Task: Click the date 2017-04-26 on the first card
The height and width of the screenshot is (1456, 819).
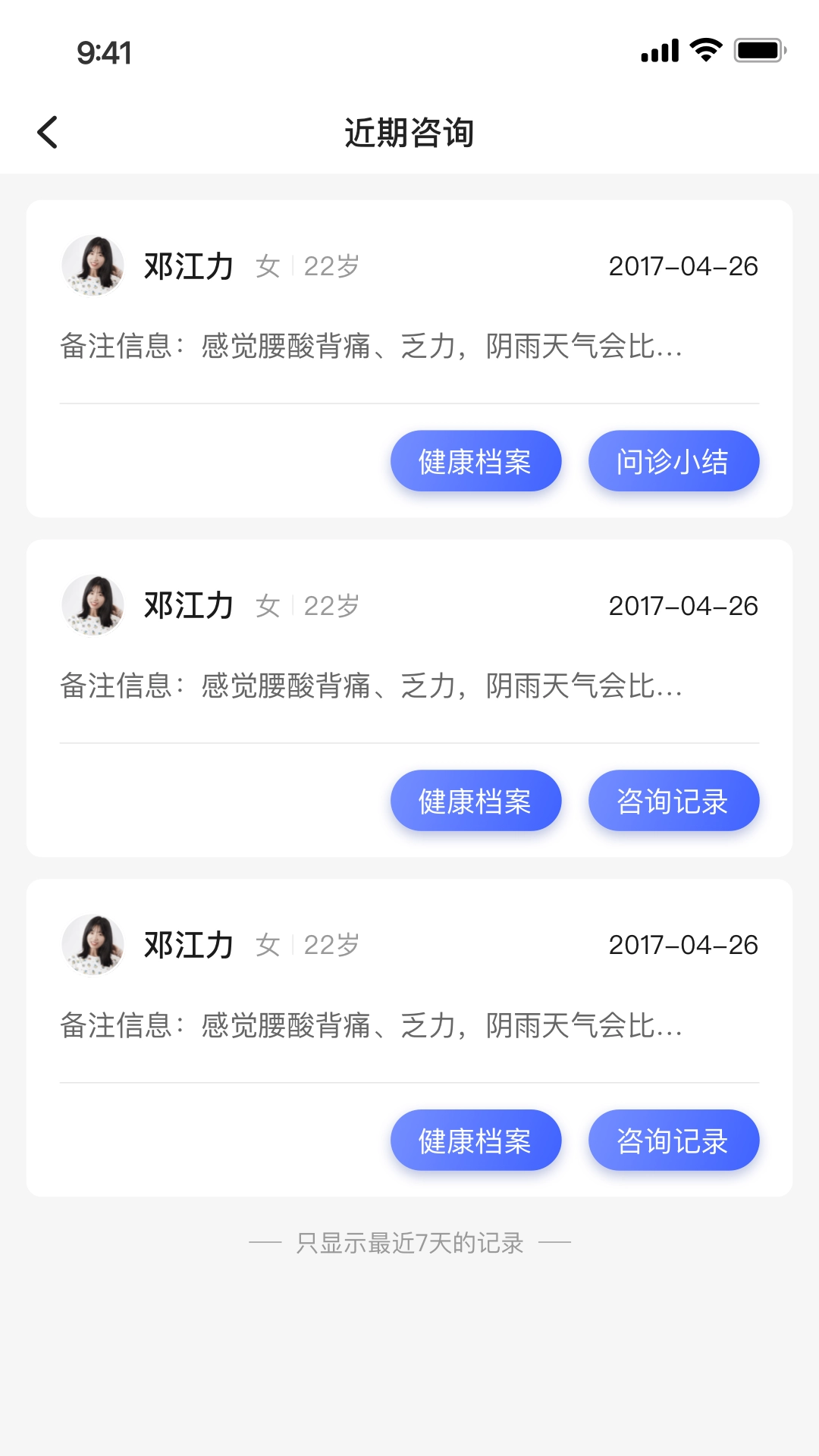Action: 683,266
